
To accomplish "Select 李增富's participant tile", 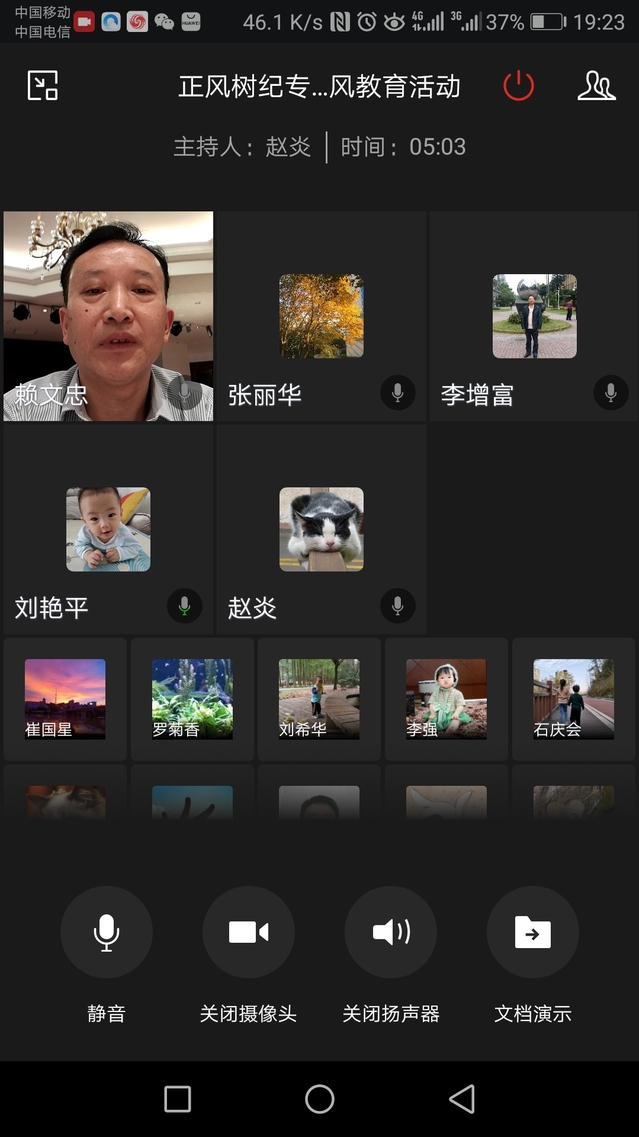I will [x=534, y=316].
